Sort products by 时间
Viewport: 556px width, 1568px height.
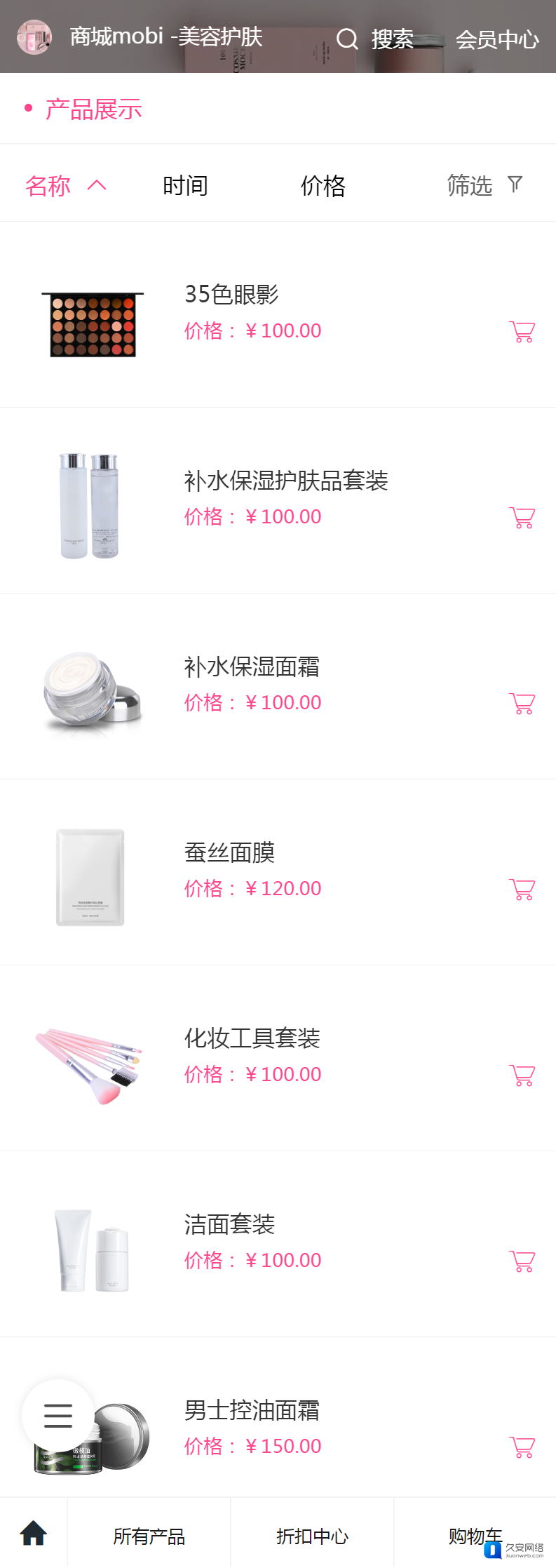(185, 186)
